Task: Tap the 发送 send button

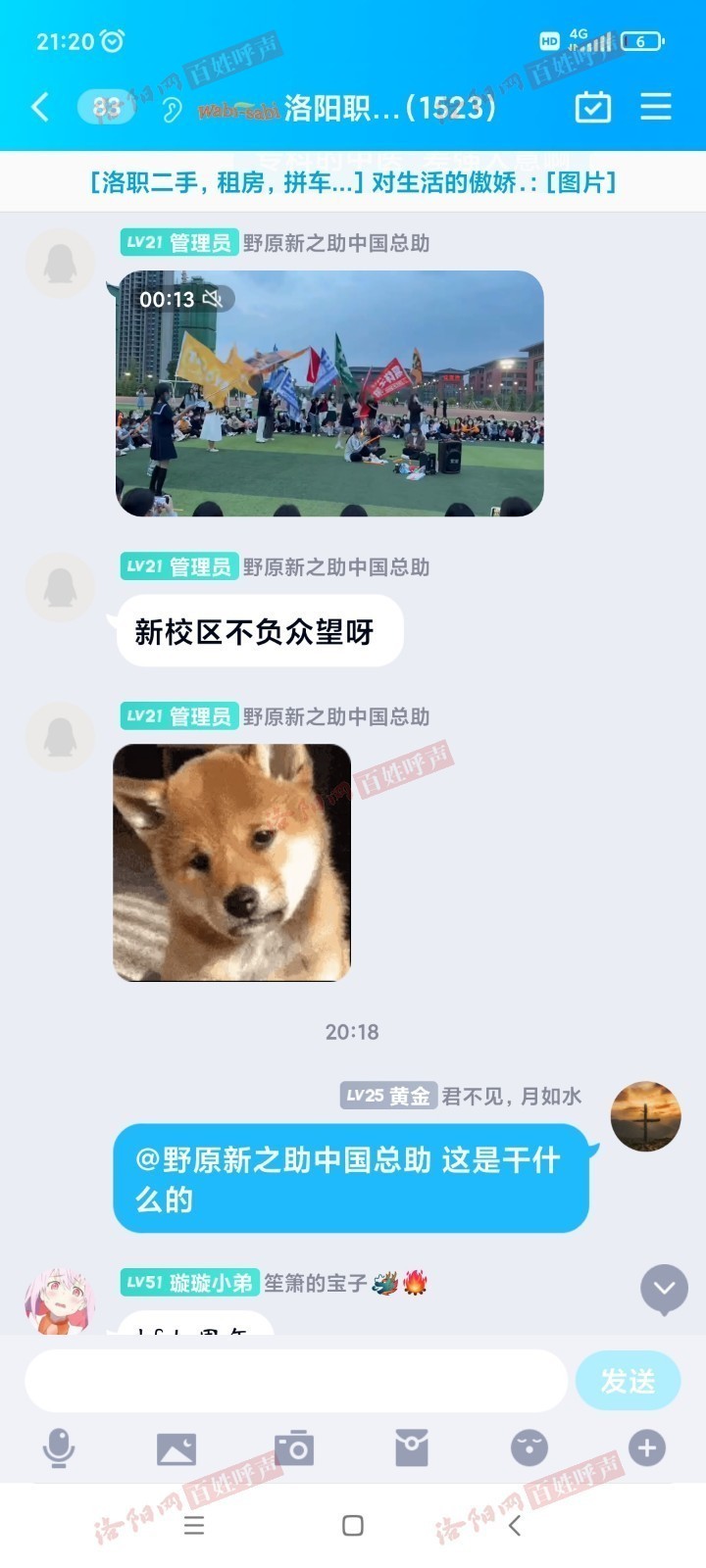Action: pos(628,1381)
